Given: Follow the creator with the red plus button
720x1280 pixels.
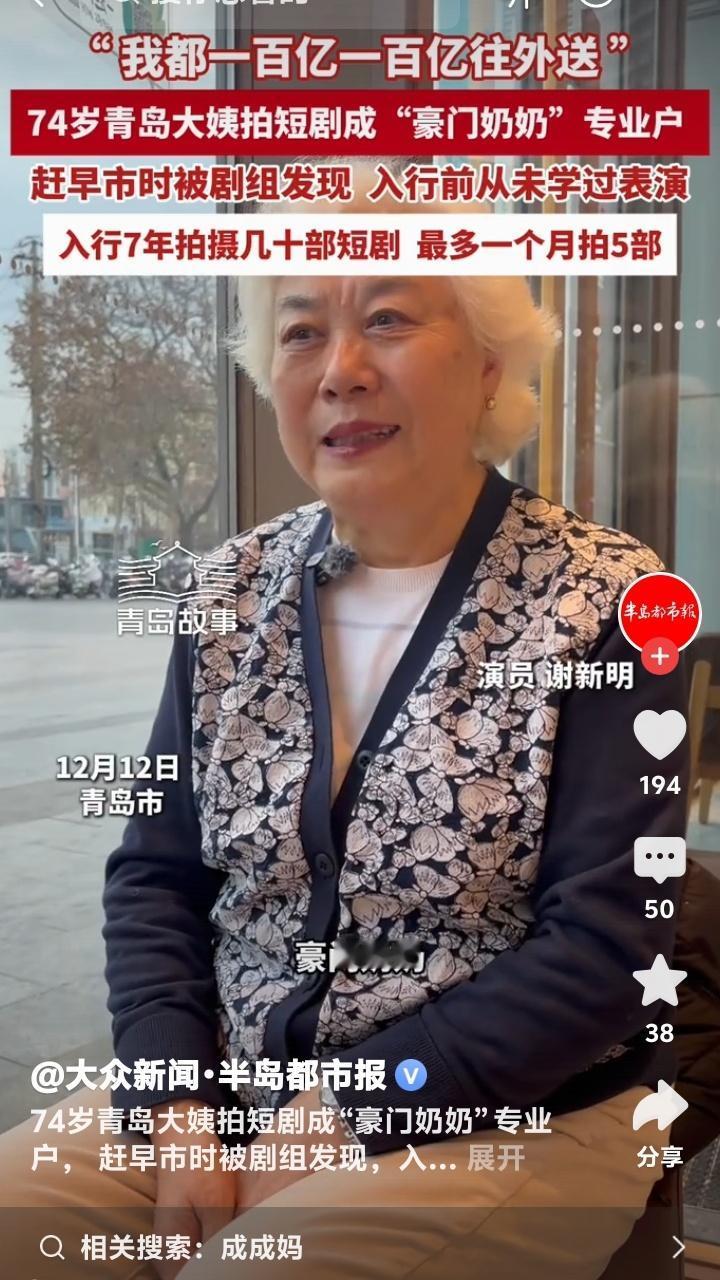Looking at the screenshot, I should [659, 658].
